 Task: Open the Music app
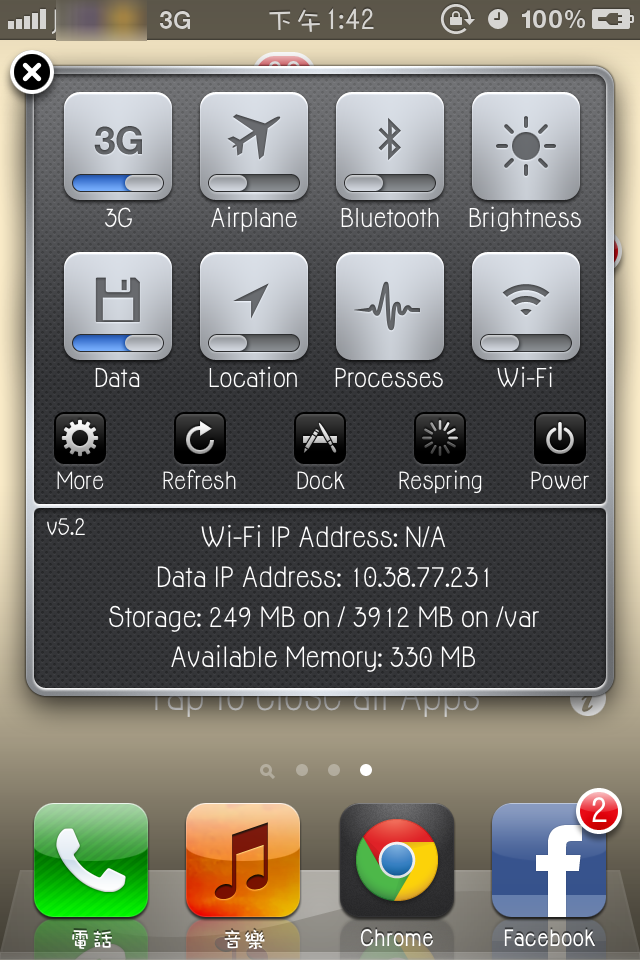243,860
